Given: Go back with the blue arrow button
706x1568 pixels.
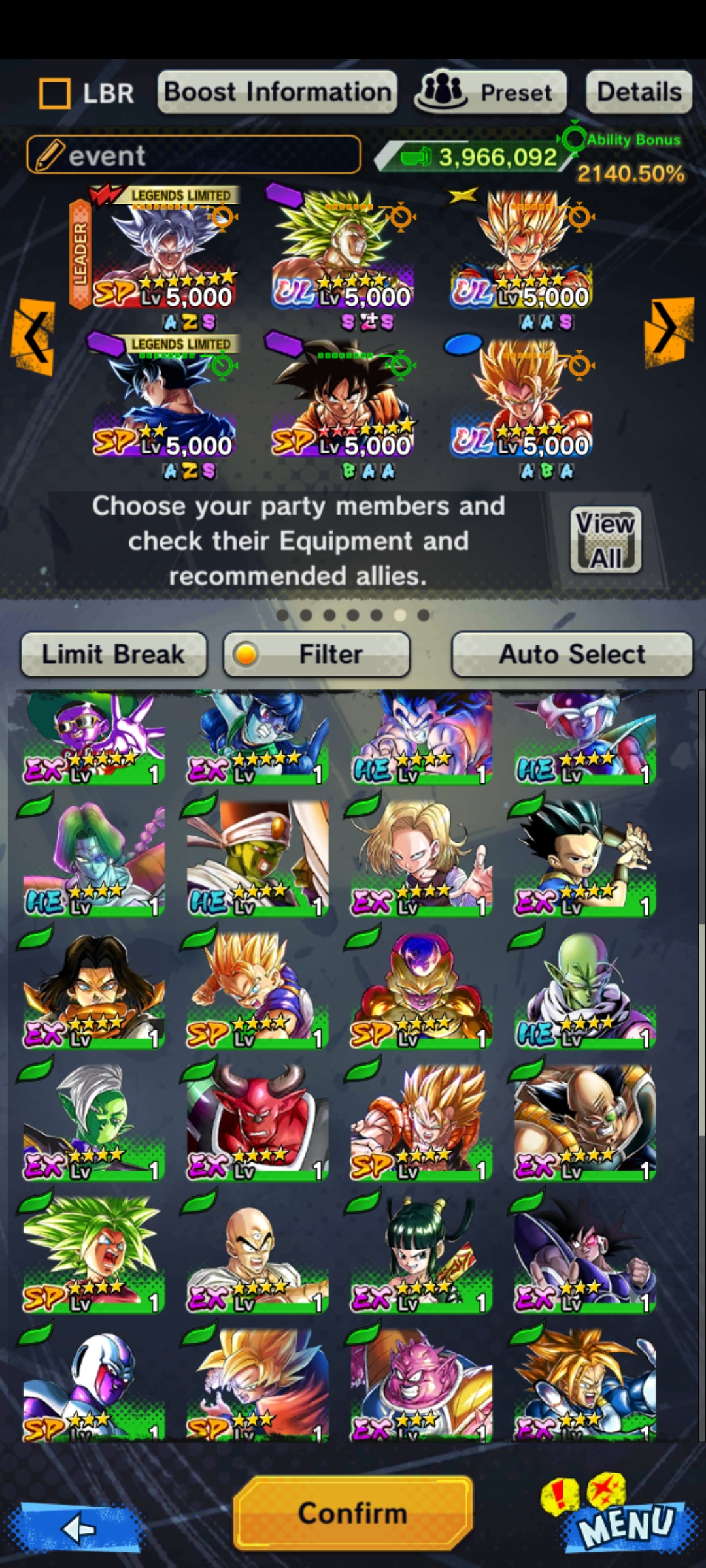Looking at the screenshot, I should pyautogui.click(x=80, y=1528).
